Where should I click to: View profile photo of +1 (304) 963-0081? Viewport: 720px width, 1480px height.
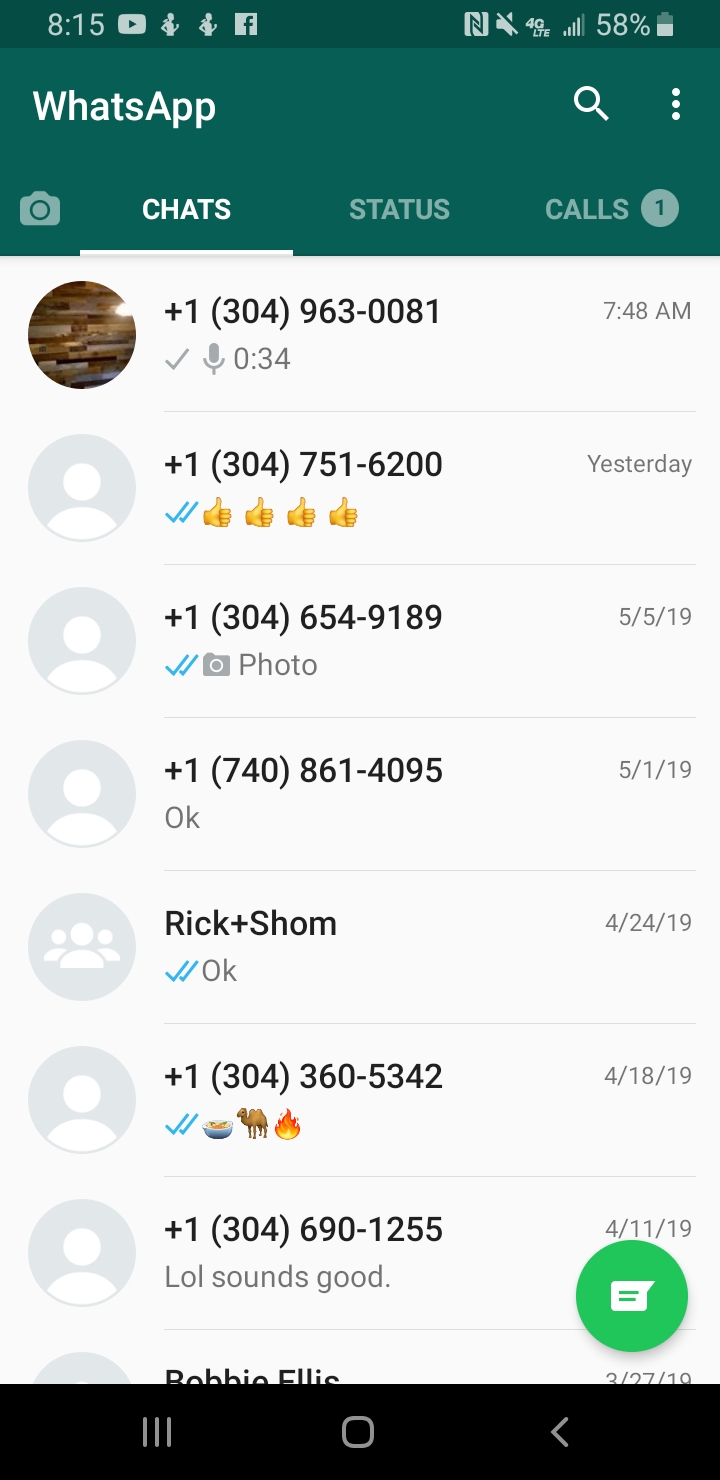click(x=82, y=334)
